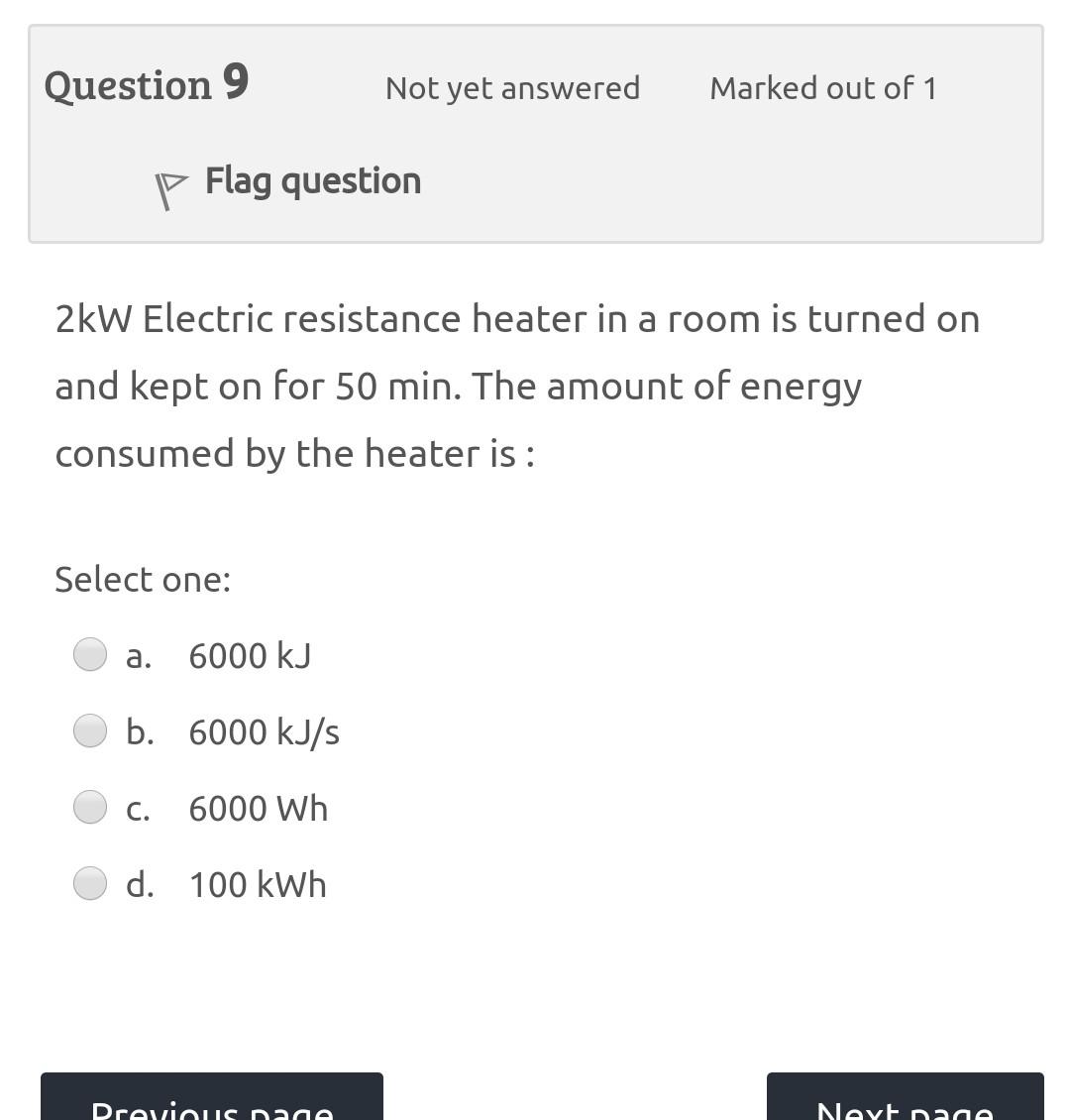Pick answer c. 6000 Wh
Viewport: 1070px width, 1120px height.
90,807
